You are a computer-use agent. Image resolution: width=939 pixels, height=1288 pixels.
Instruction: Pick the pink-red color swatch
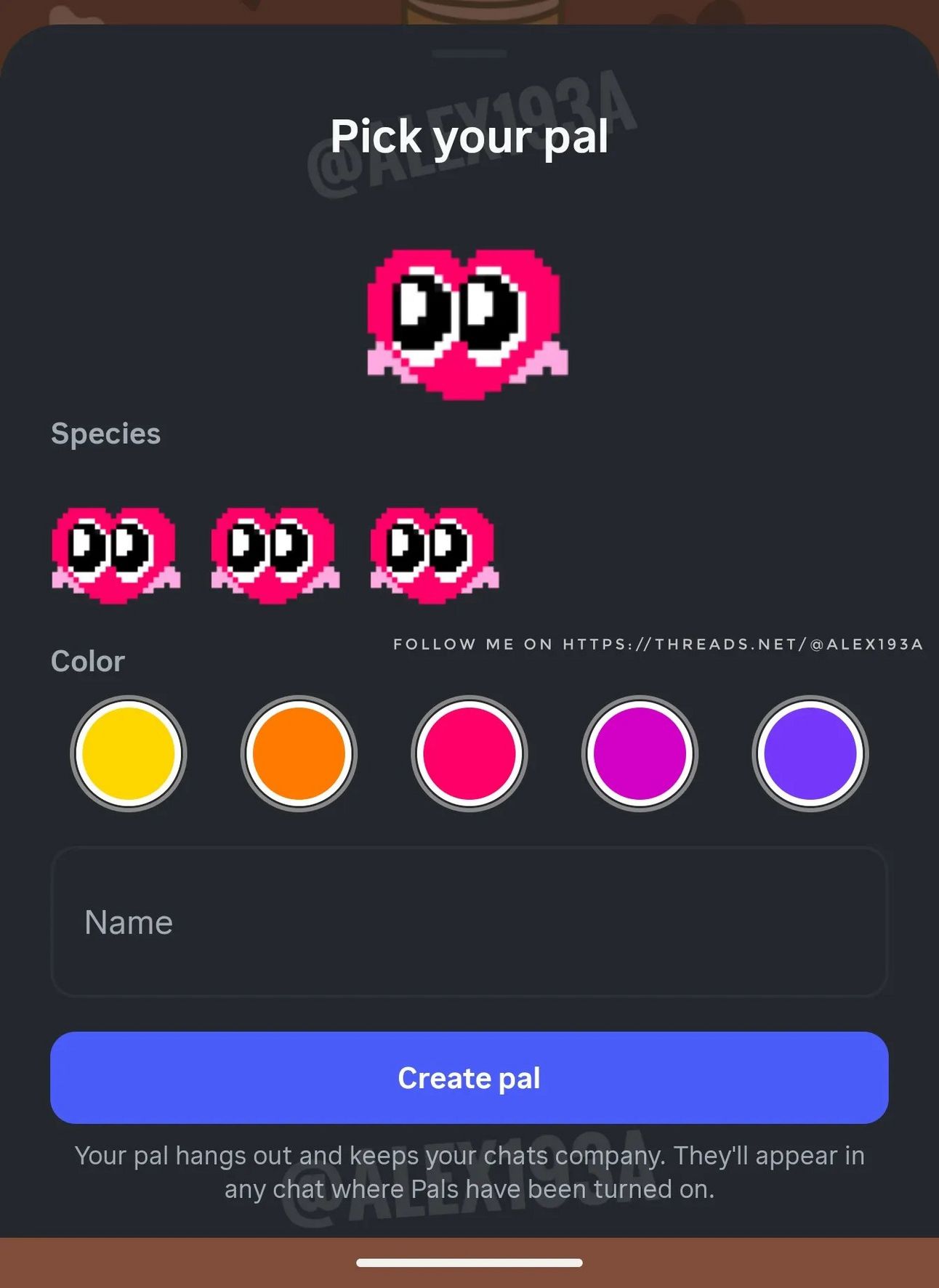[x=469, y=753]
